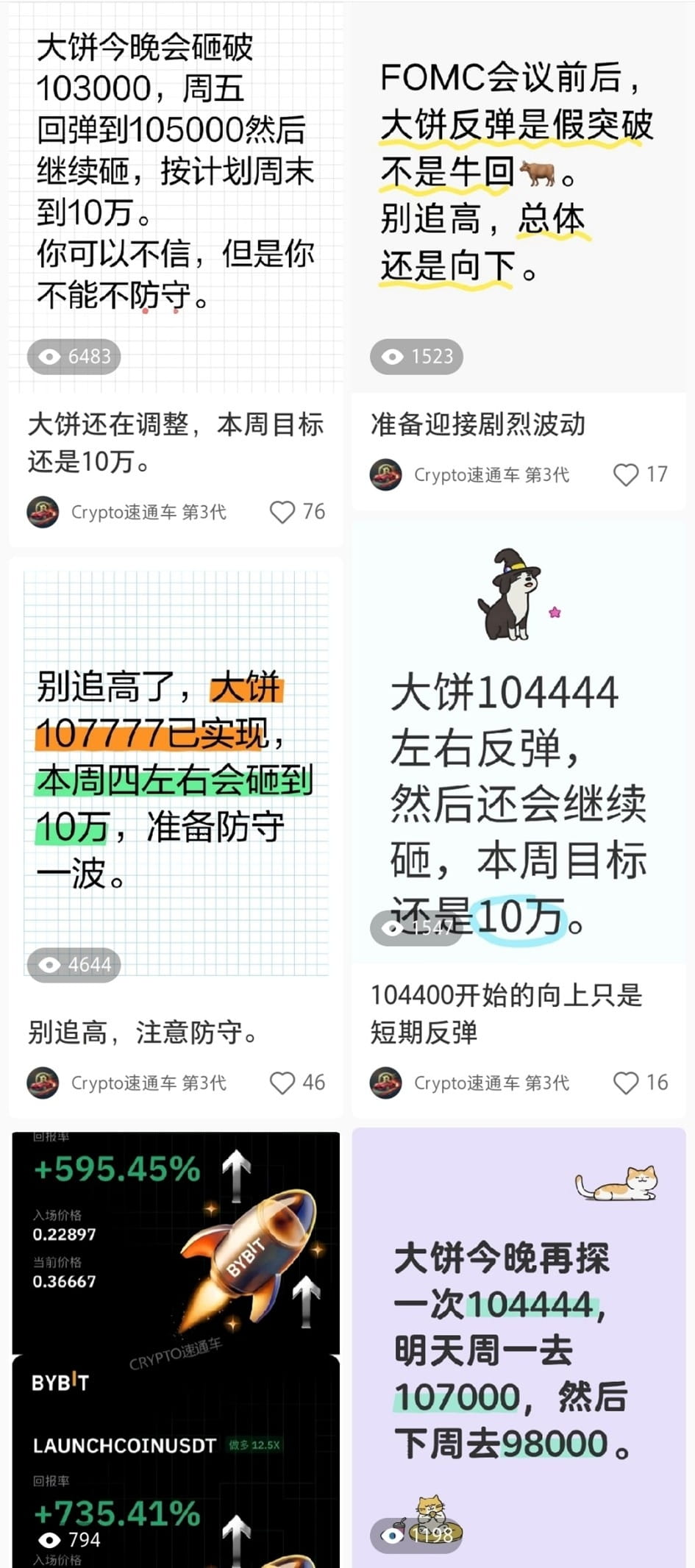The image size is (695, 1568).
Task: Like the post '大饼还在调整,本周目标还是10万'
Action: [x=282, y=512]
